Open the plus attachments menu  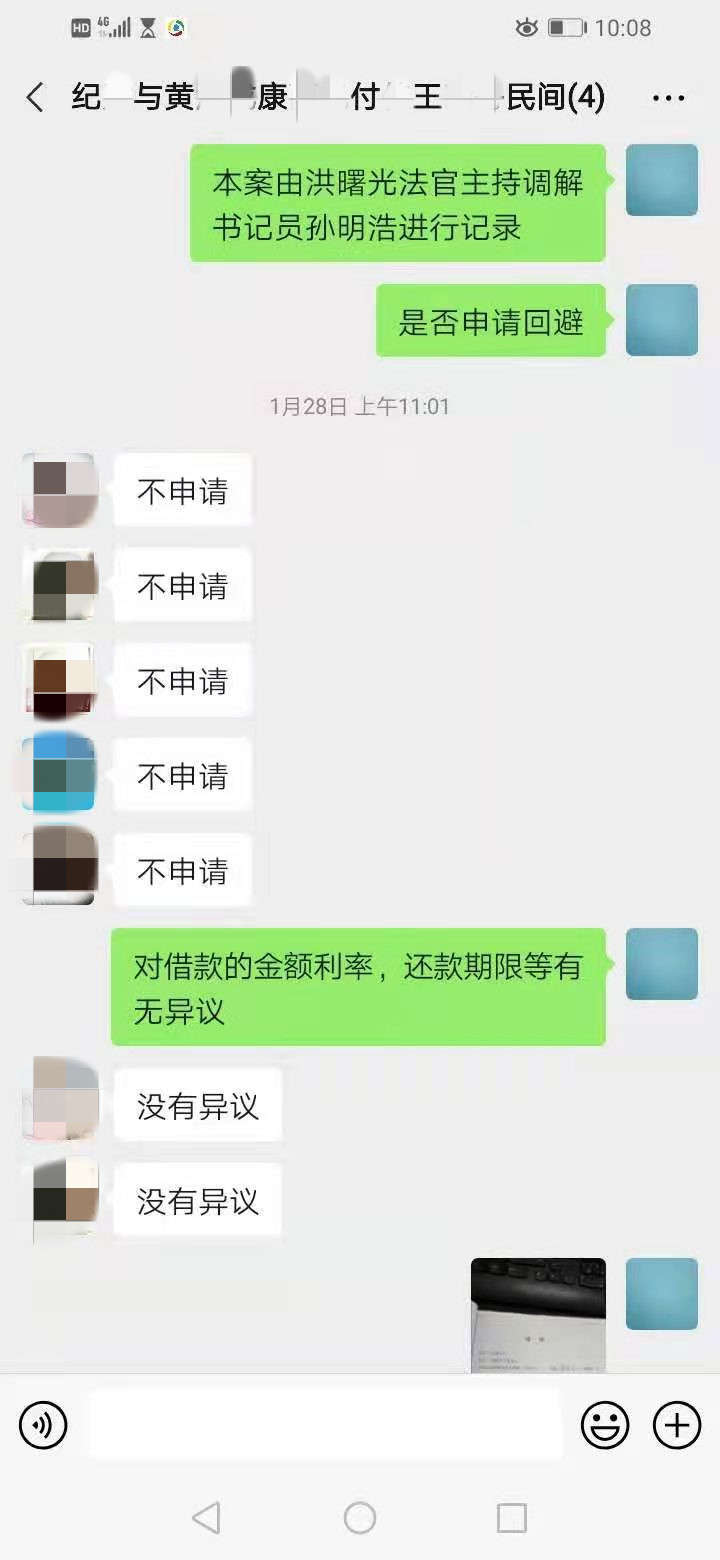[x=677, y=1425]
